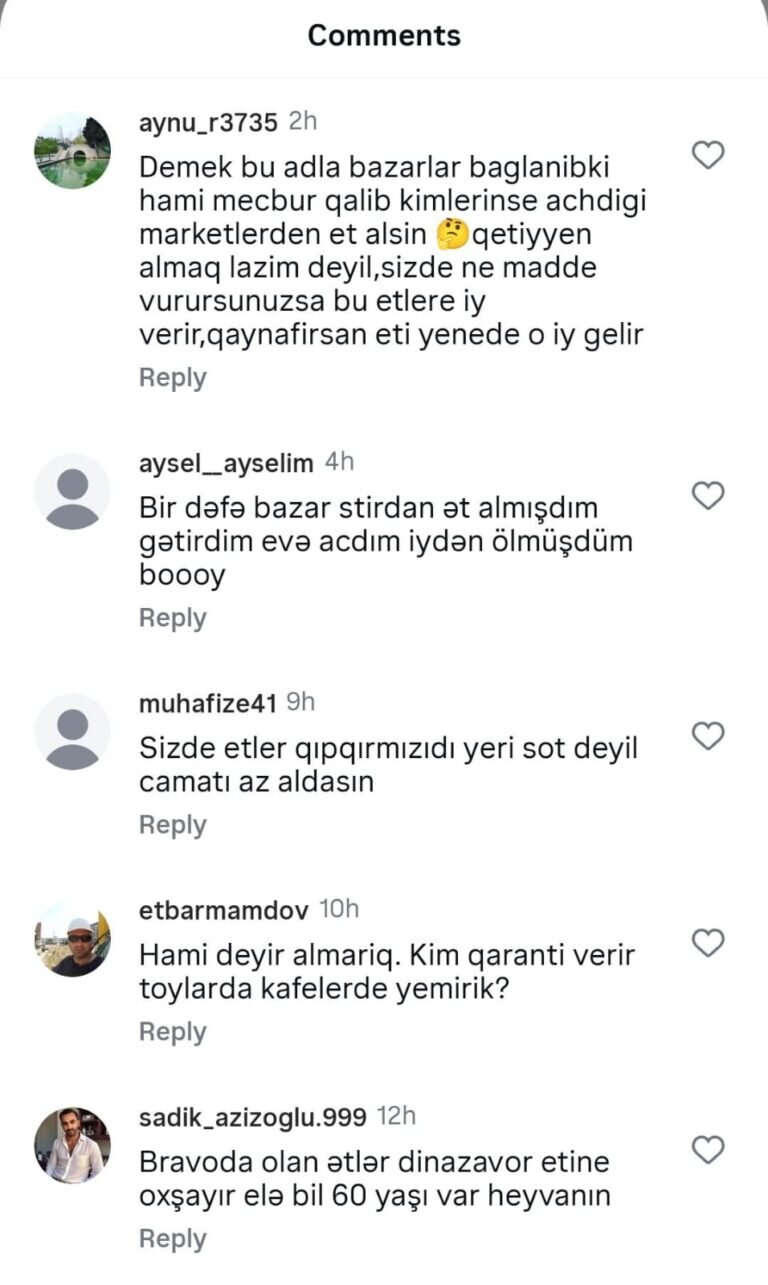The image size is (768, 1285).
Task: Open aynu_r3735's profile picture
Action: [x=72, y=151]
